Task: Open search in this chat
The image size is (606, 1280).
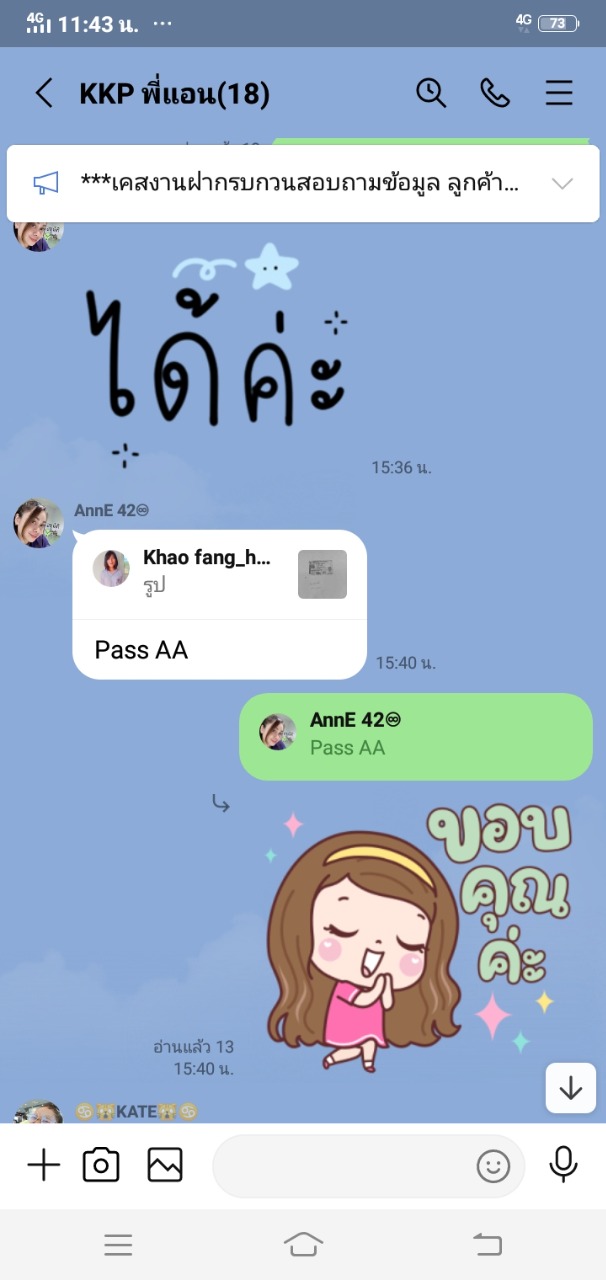Action: point(431,93)
